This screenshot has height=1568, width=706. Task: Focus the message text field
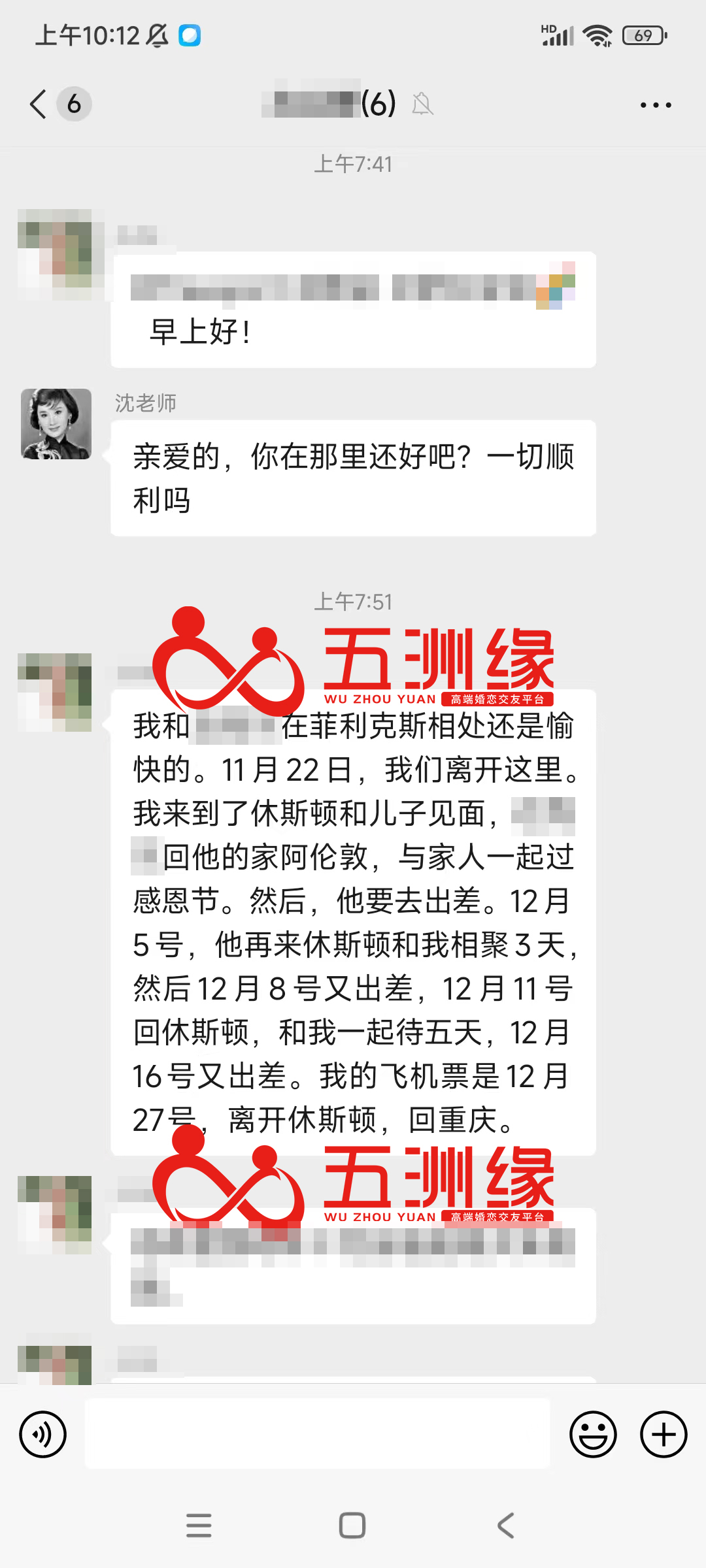pos(318,1434)
